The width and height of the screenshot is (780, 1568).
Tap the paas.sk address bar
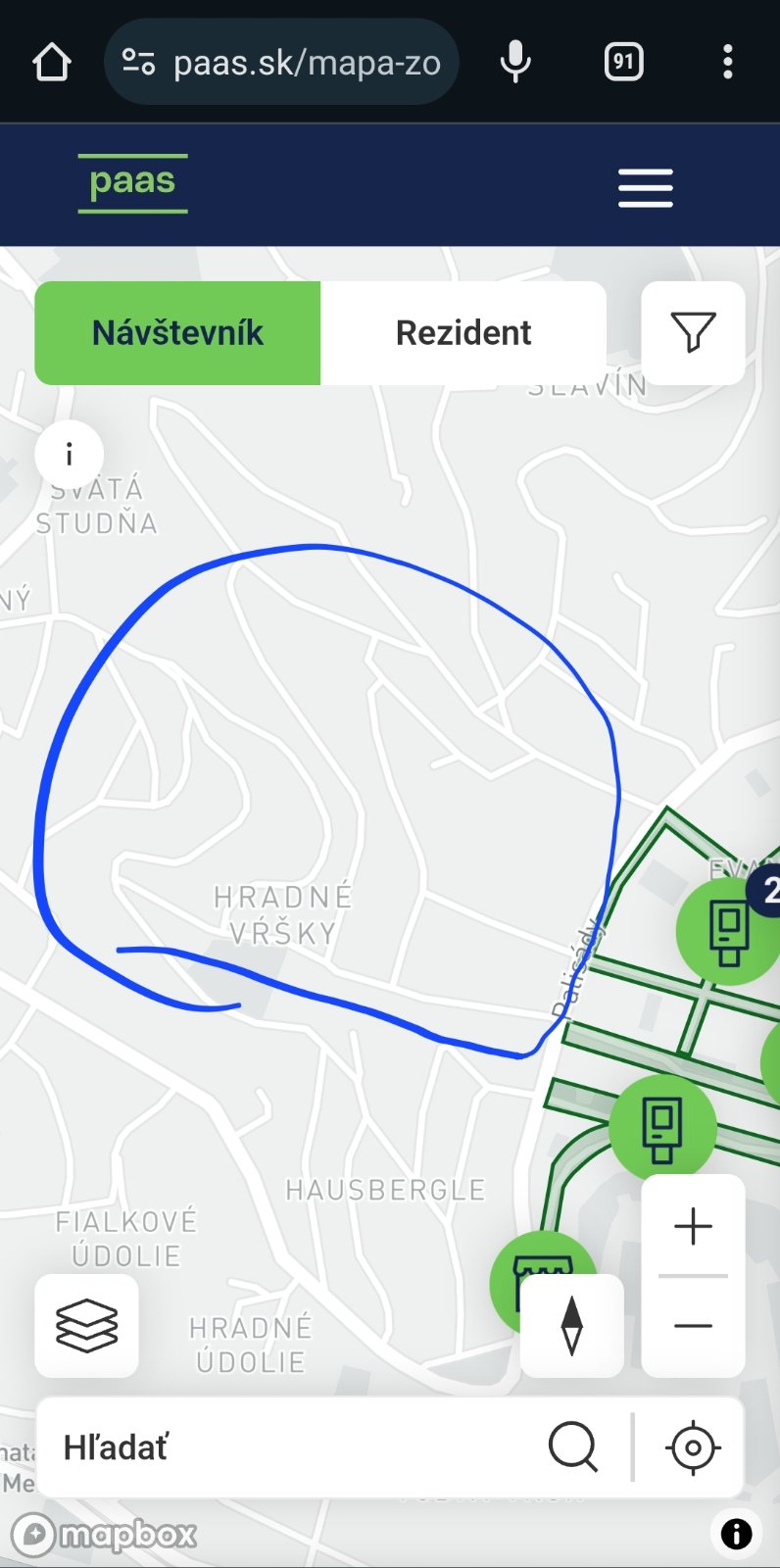(282, 63)
